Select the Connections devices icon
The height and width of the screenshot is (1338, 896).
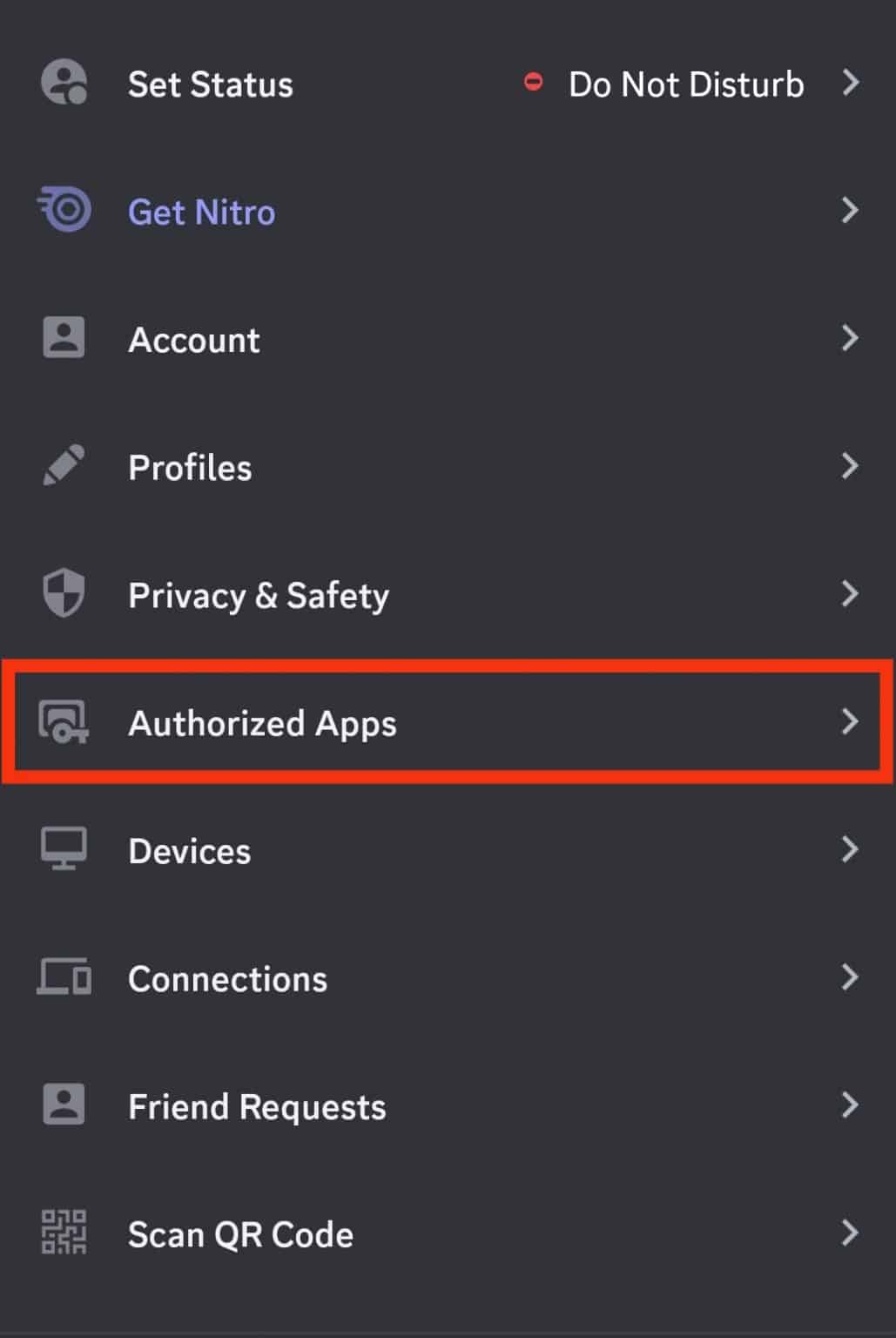[x=64, y=977]
